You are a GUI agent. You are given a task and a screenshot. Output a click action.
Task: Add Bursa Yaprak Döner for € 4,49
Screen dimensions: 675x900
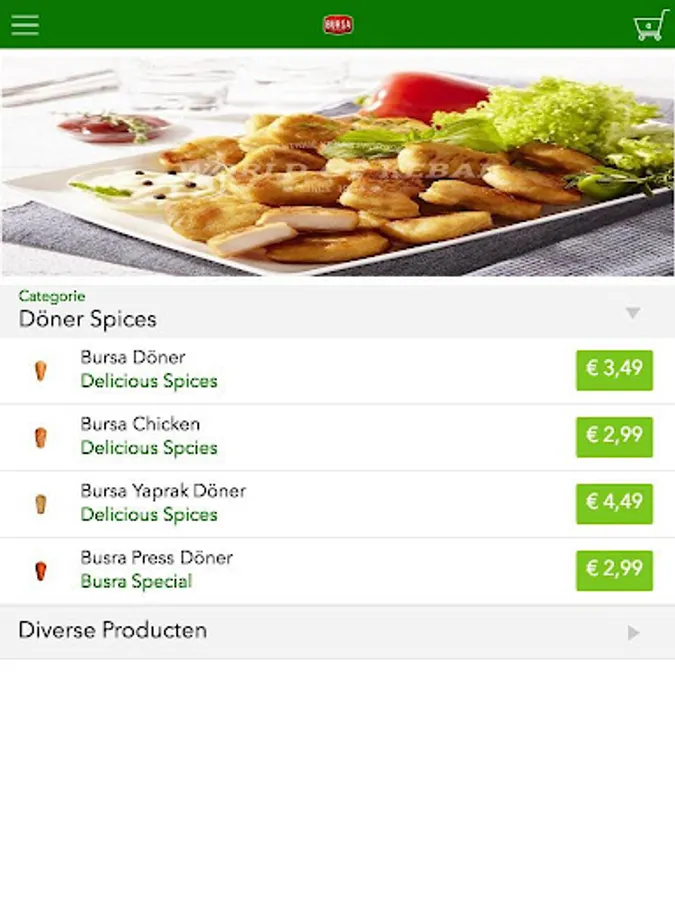[x=614, y=503]
